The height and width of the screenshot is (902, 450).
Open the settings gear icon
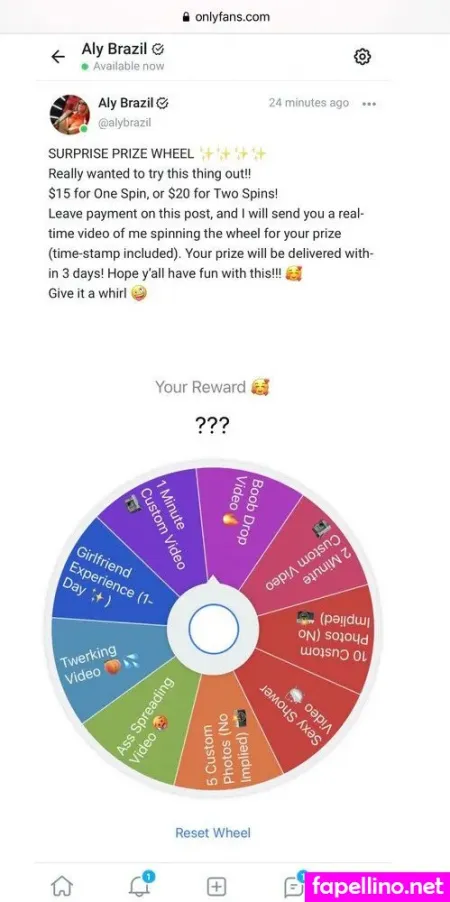(362, 56)
